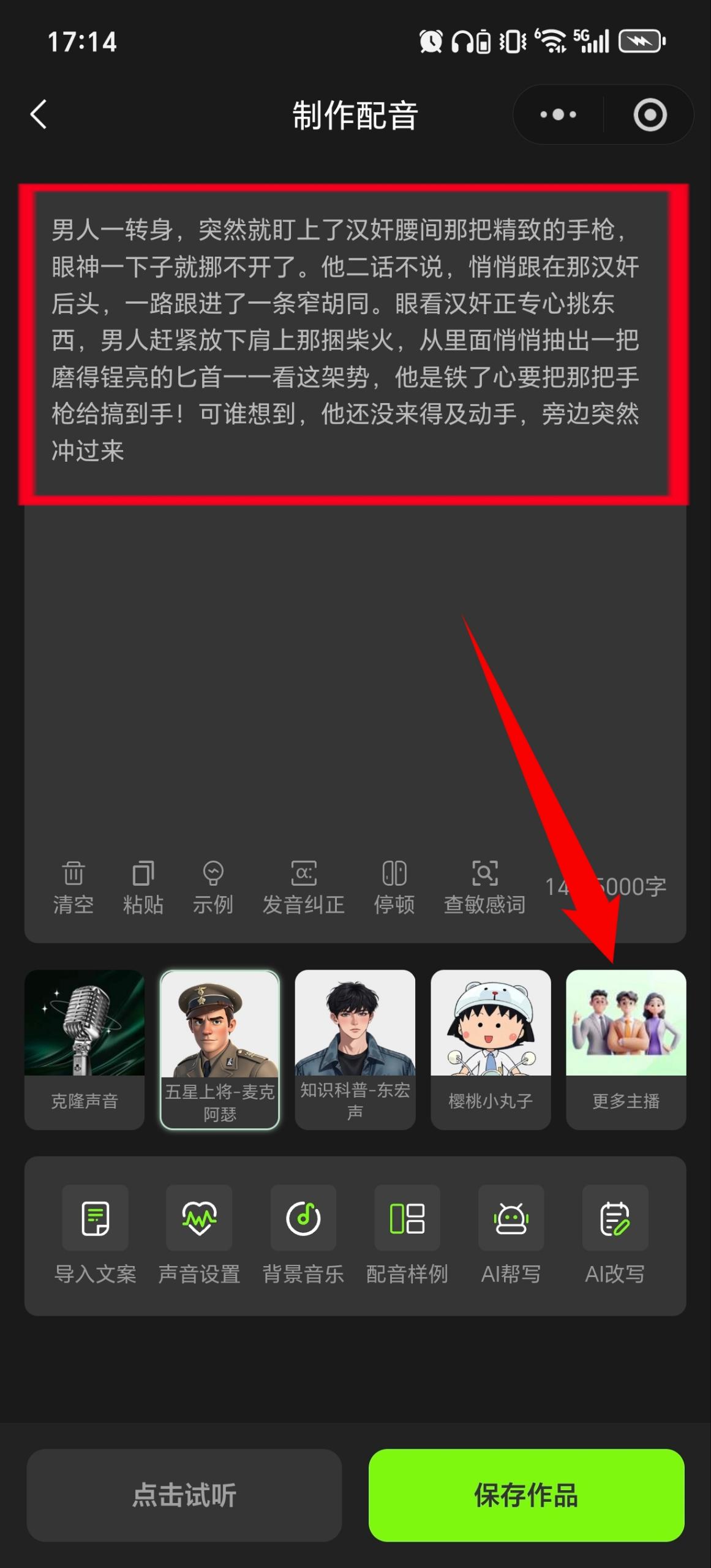Save the dubbing with 保存作品

[x=526, y=1494]
